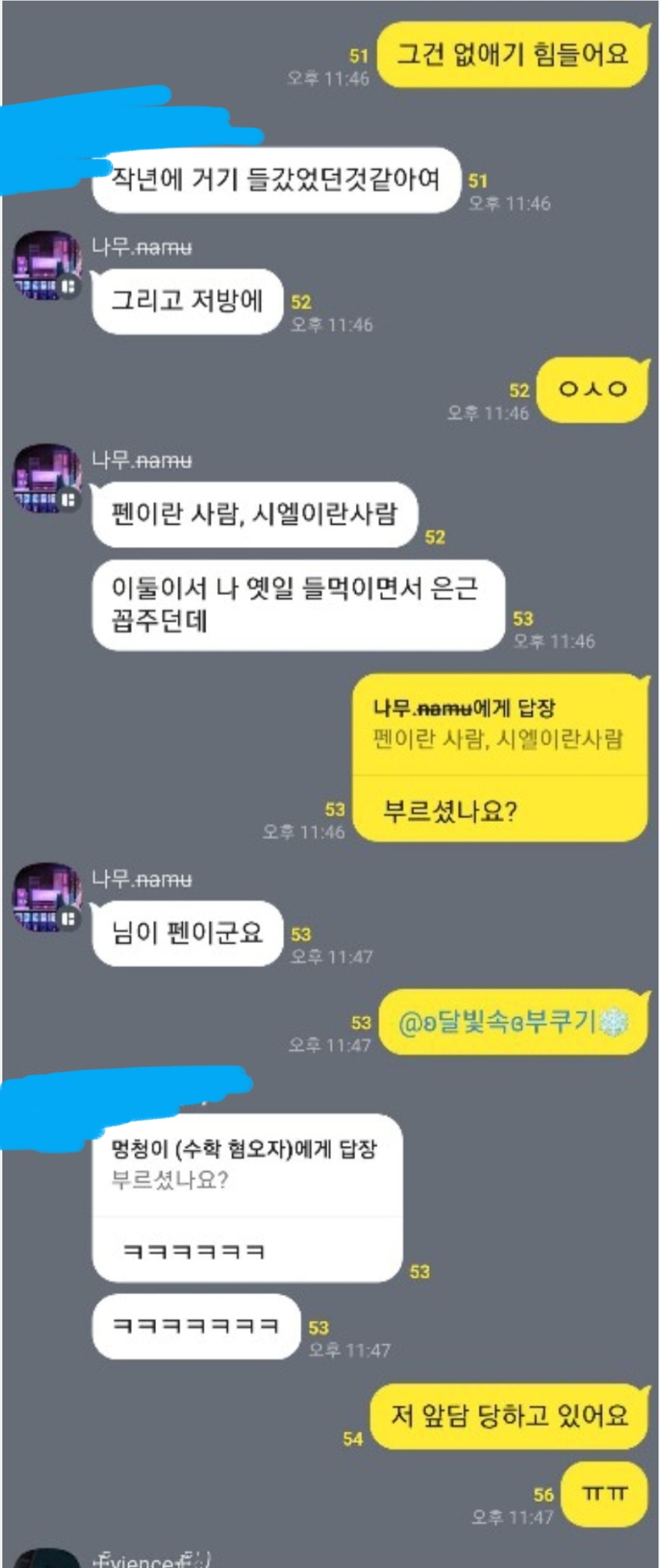Jump to quoted message in 'ㅋㅋㅋㅋㅋㅋ' reply
Screen dimensions: 660x1568
[x=245, y=1165]
